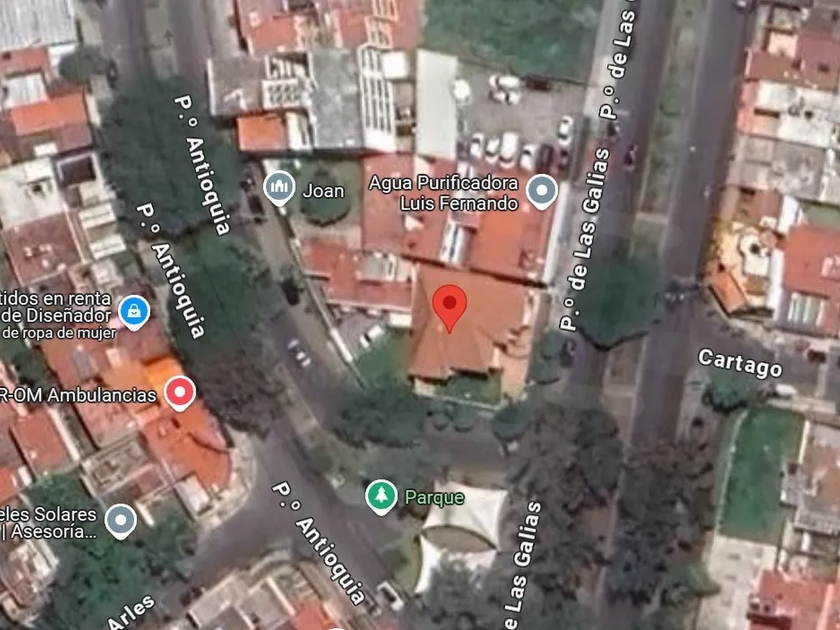Select the R-OM Ambulancias marker
Image resolution: width=840 pixels, height=630 pixels.
coord(179,393)
